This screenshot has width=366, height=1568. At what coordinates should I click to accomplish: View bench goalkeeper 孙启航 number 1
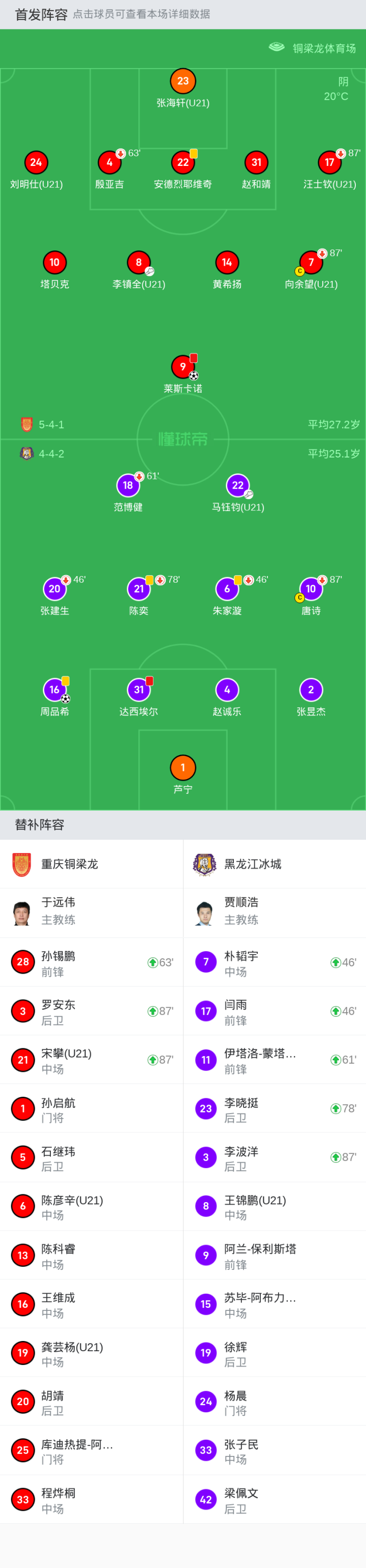[58, 1108]
